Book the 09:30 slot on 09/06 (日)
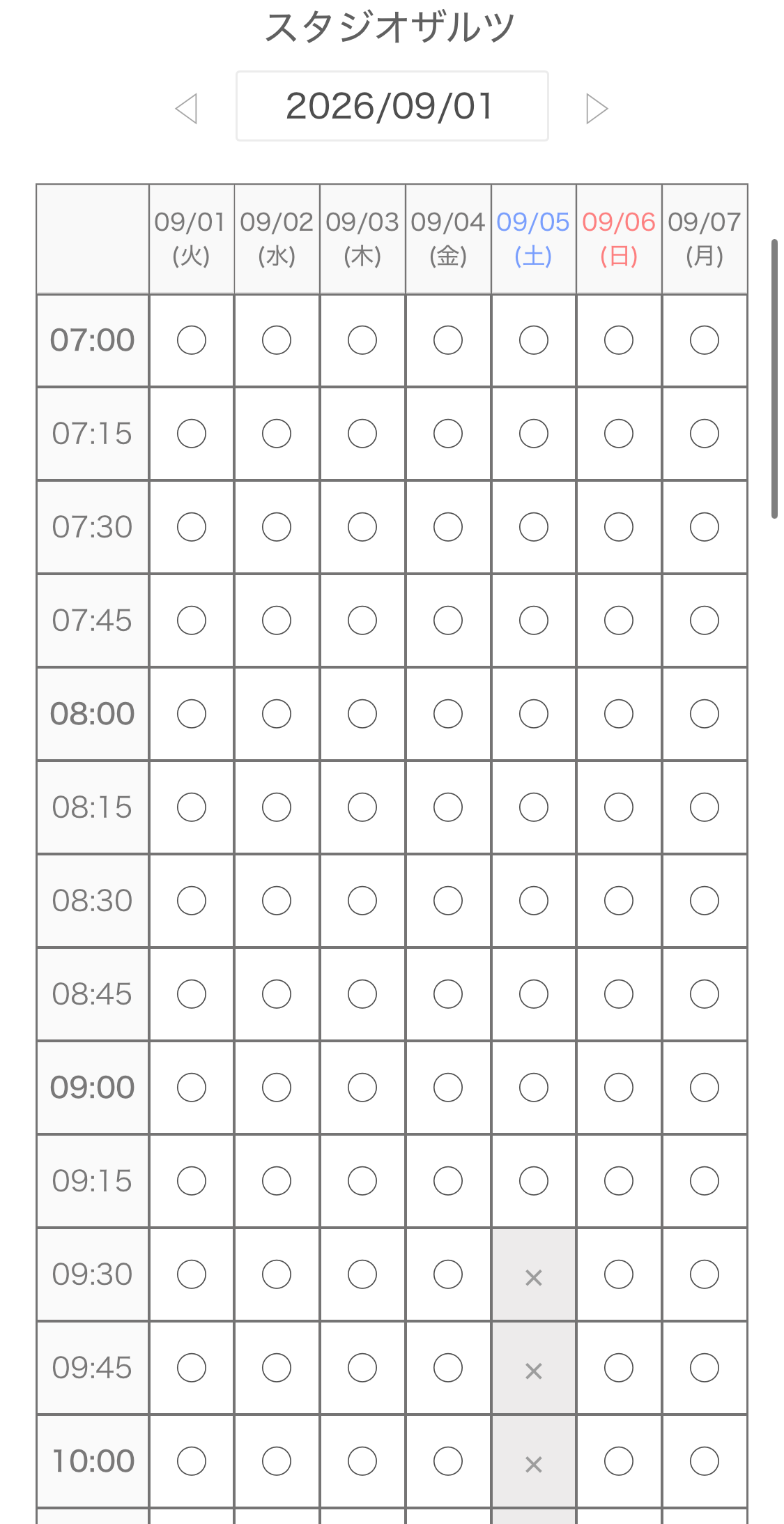This screenshot has width=784, height=1524. (619, 1274)
